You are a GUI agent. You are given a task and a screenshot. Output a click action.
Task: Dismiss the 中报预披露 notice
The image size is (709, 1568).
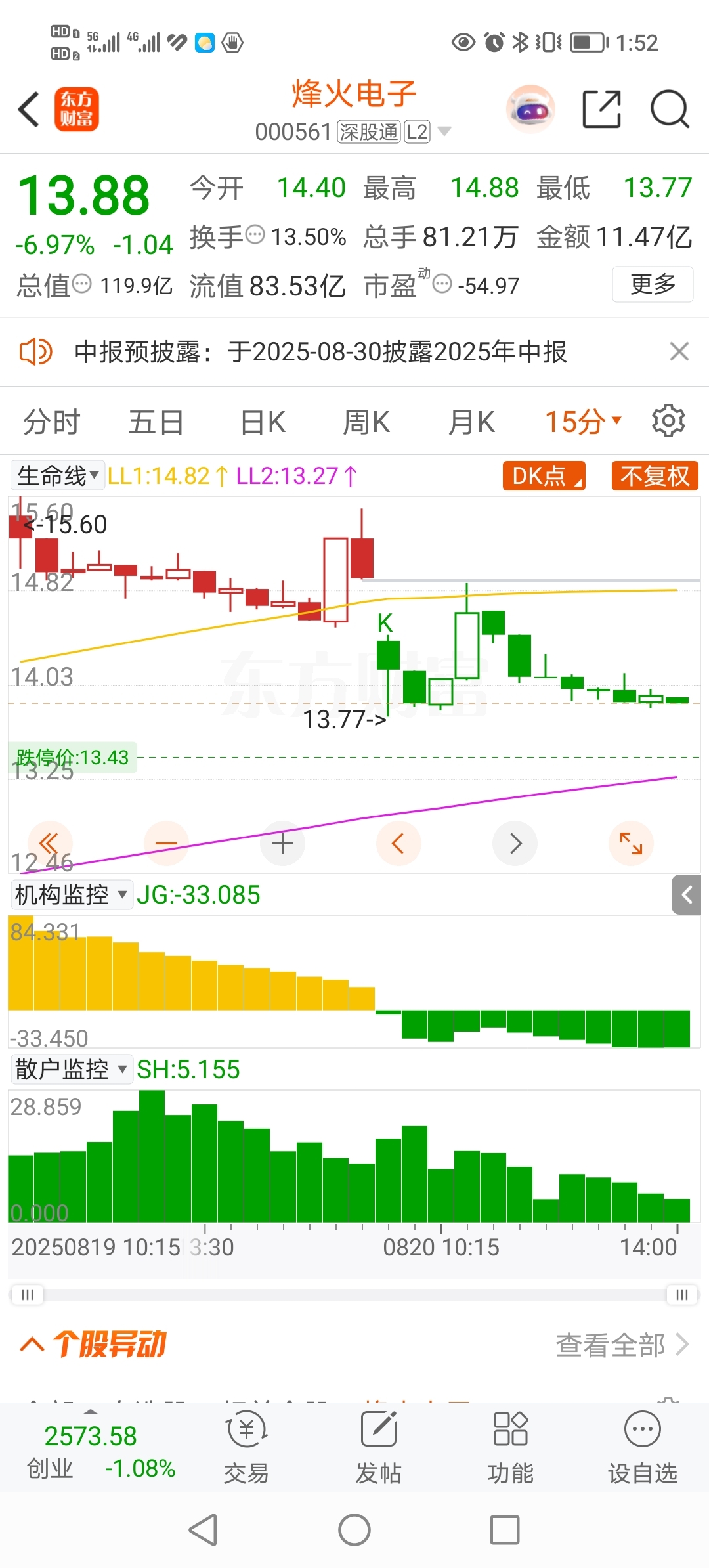[679, 351]
